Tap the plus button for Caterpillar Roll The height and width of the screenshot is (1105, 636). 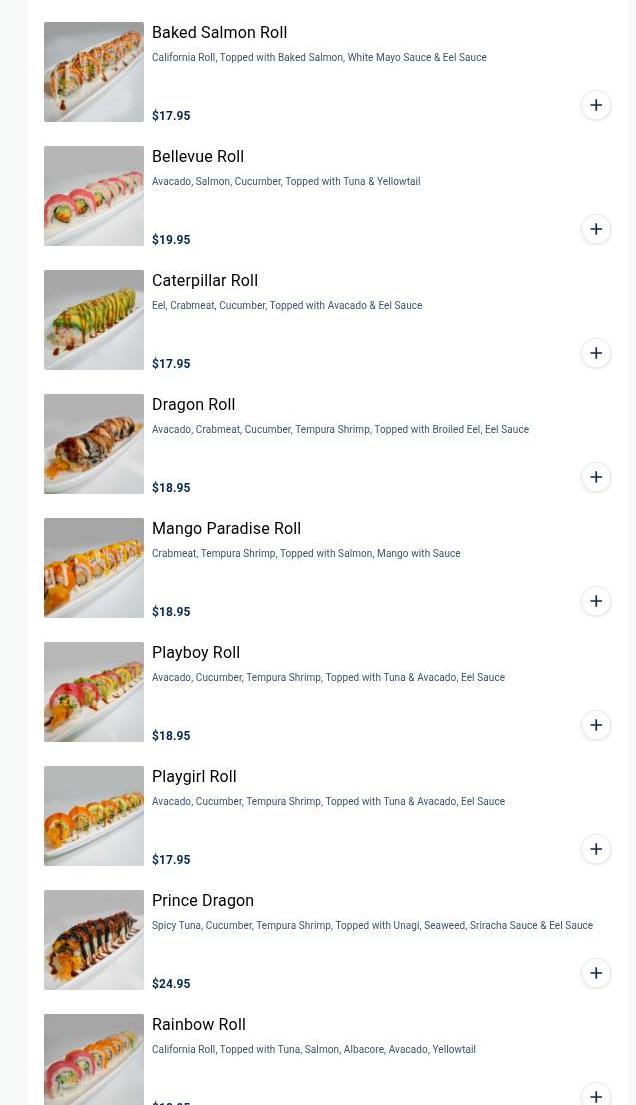[596, 353]
